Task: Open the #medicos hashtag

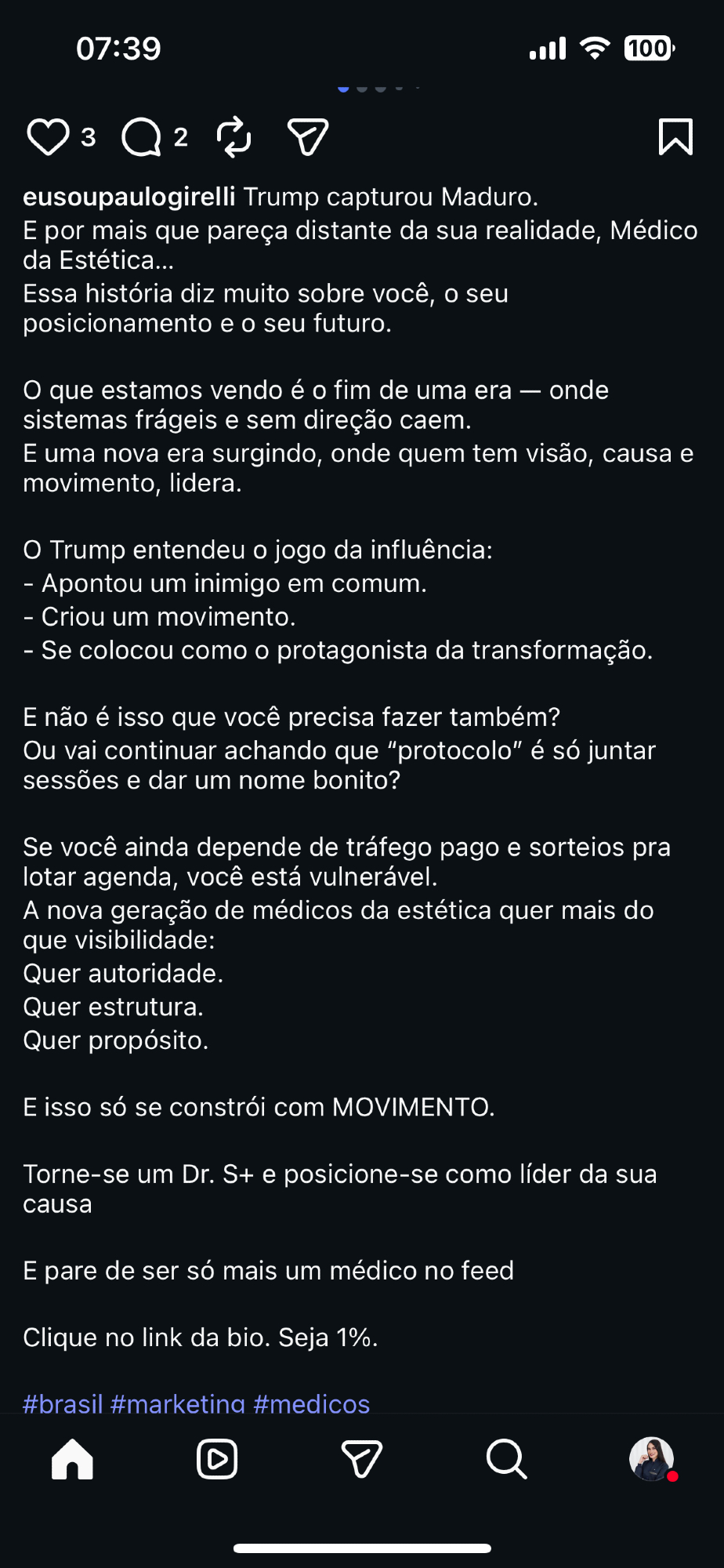Action: 312,1403
